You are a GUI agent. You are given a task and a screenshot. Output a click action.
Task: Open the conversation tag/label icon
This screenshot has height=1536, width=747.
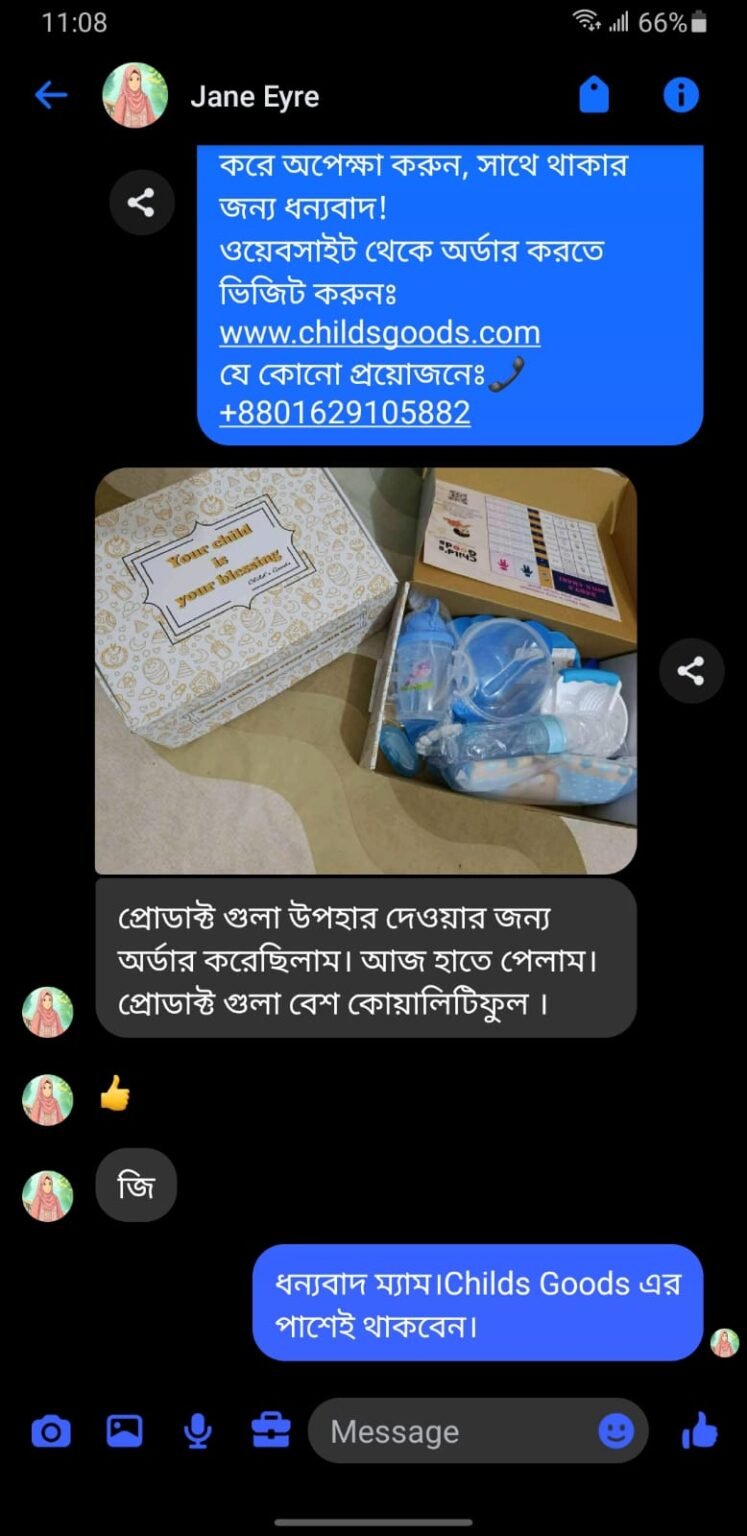592,95
